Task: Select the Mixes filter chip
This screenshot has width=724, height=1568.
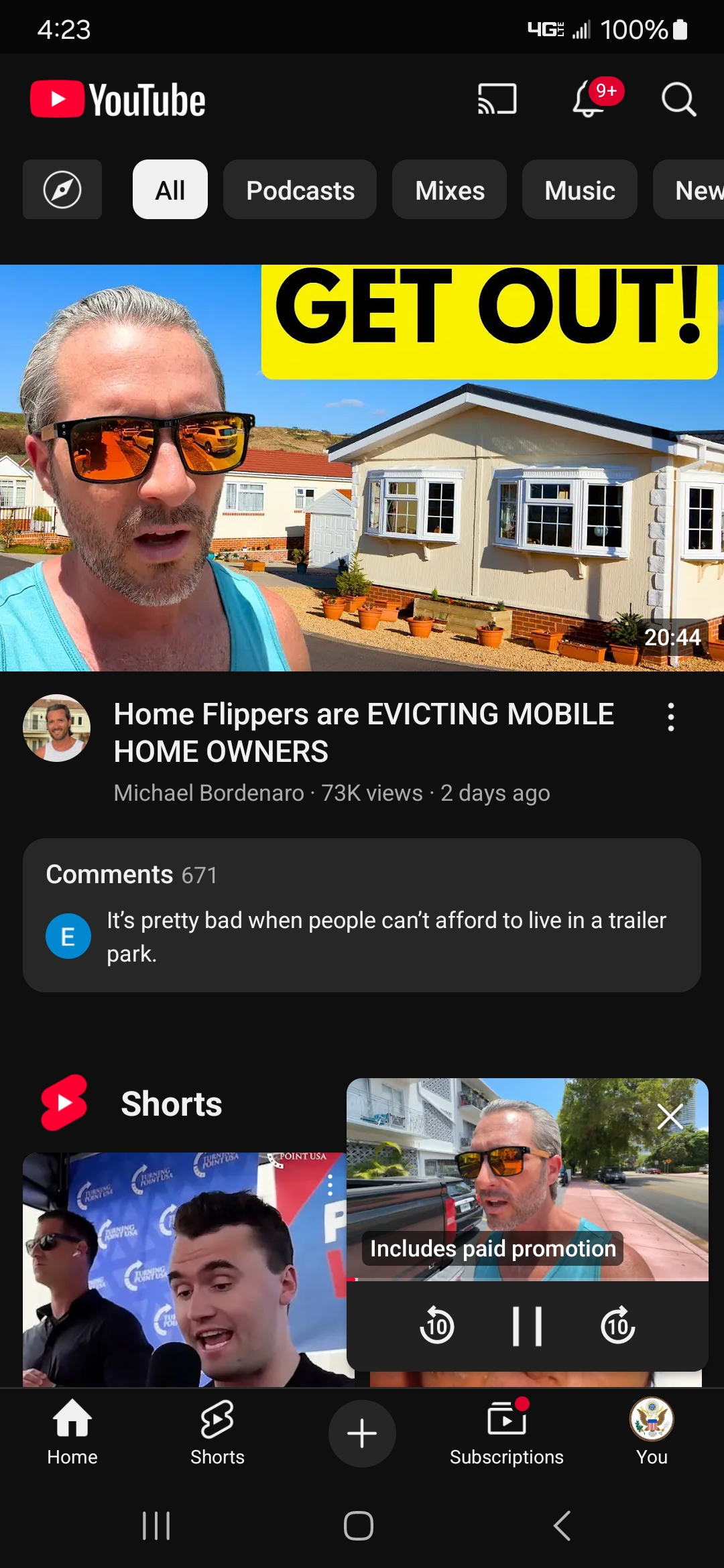Action: 449,190
